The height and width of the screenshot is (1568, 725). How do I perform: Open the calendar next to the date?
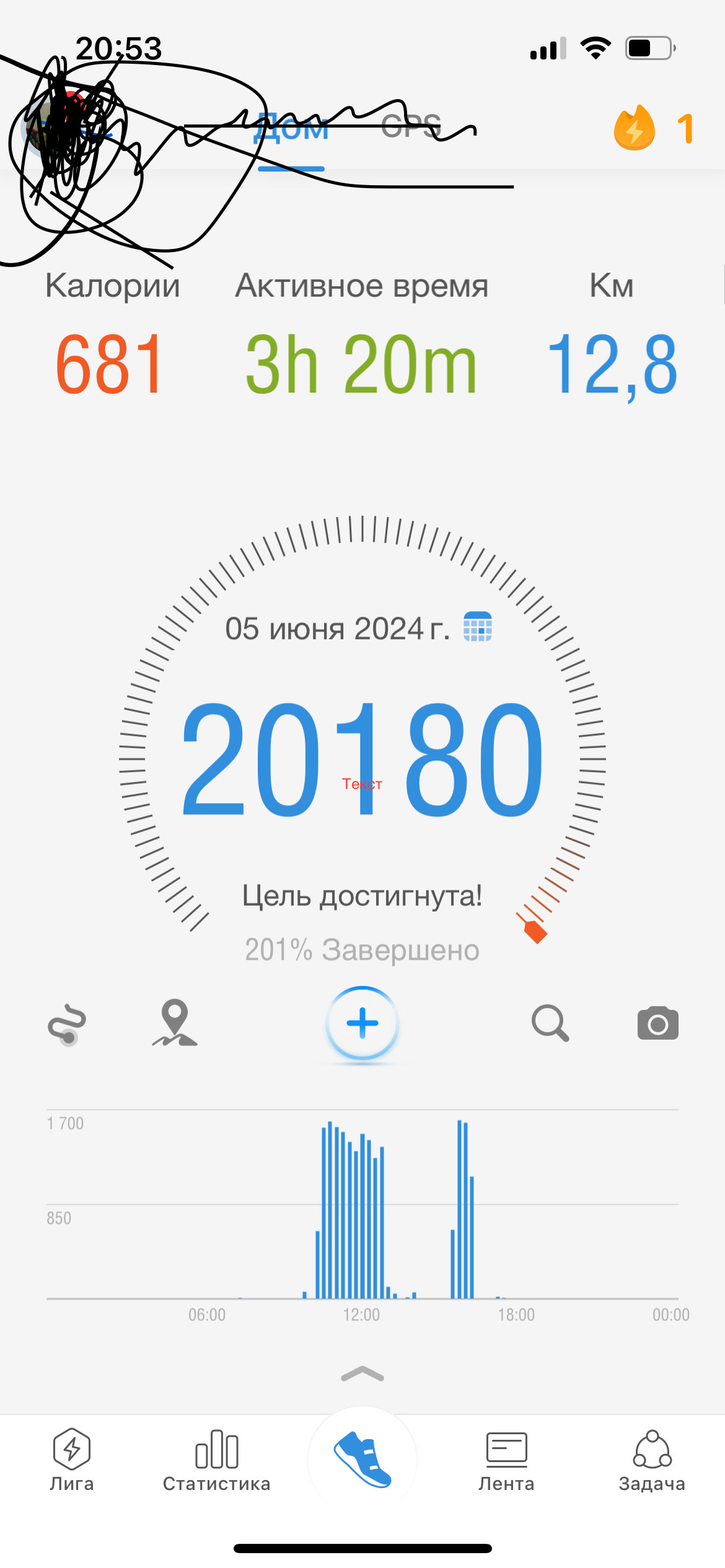tap(478, 627)
